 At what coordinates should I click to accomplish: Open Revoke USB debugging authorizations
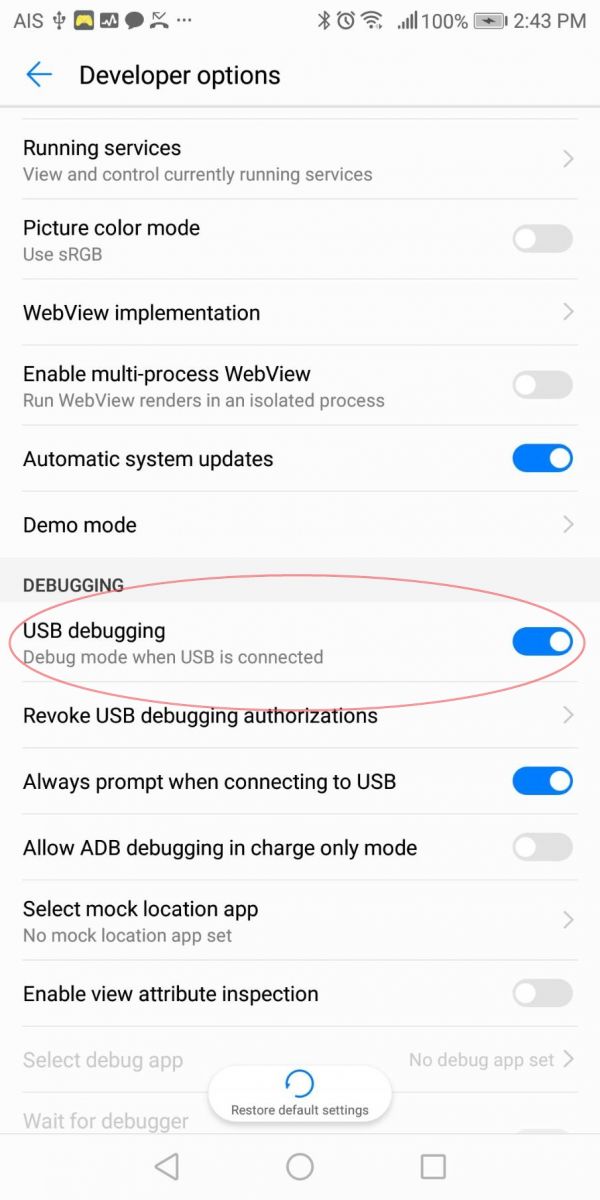[x=300, y=716]
